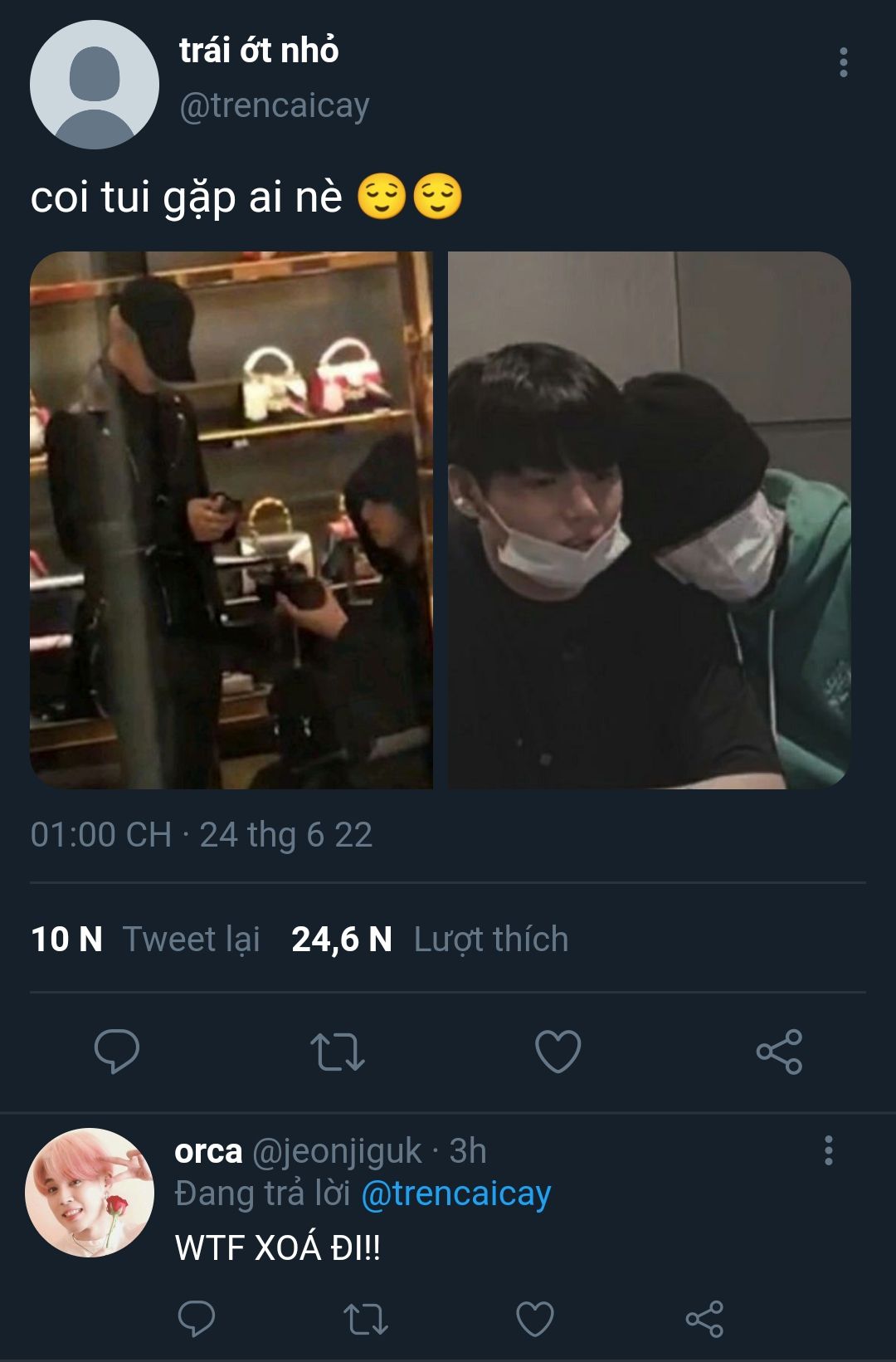
Task: Open the 10 N Tweet lại list
Action: (x=146, y=940)
